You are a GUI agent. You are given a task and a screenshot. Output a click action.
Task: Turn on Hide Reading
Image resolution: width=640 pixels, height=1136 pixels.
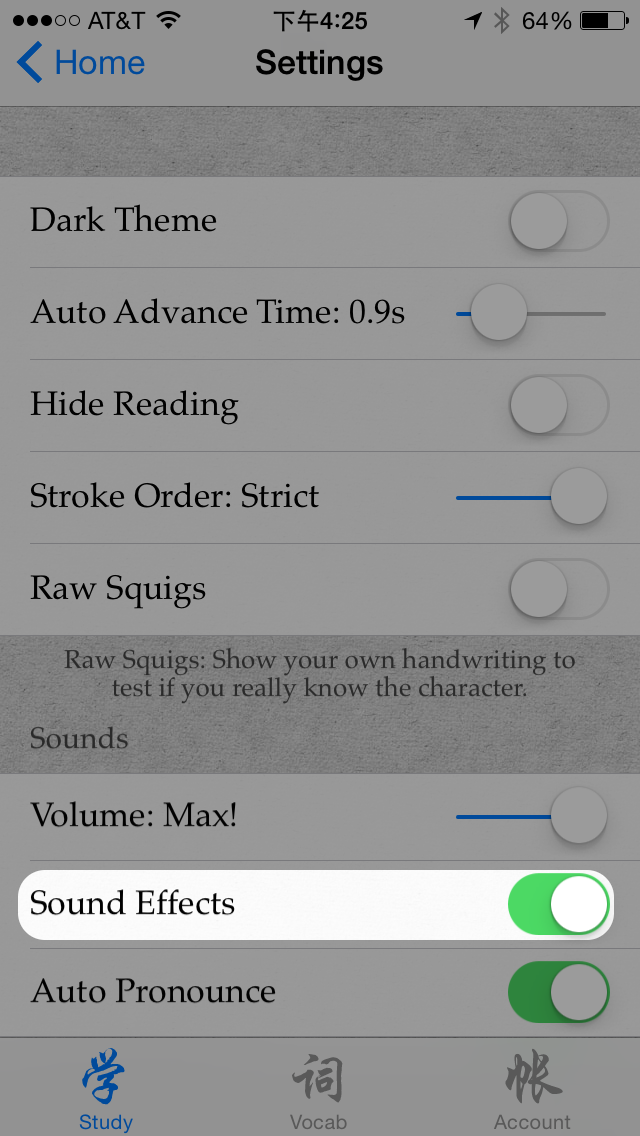(x=558, y=405)
